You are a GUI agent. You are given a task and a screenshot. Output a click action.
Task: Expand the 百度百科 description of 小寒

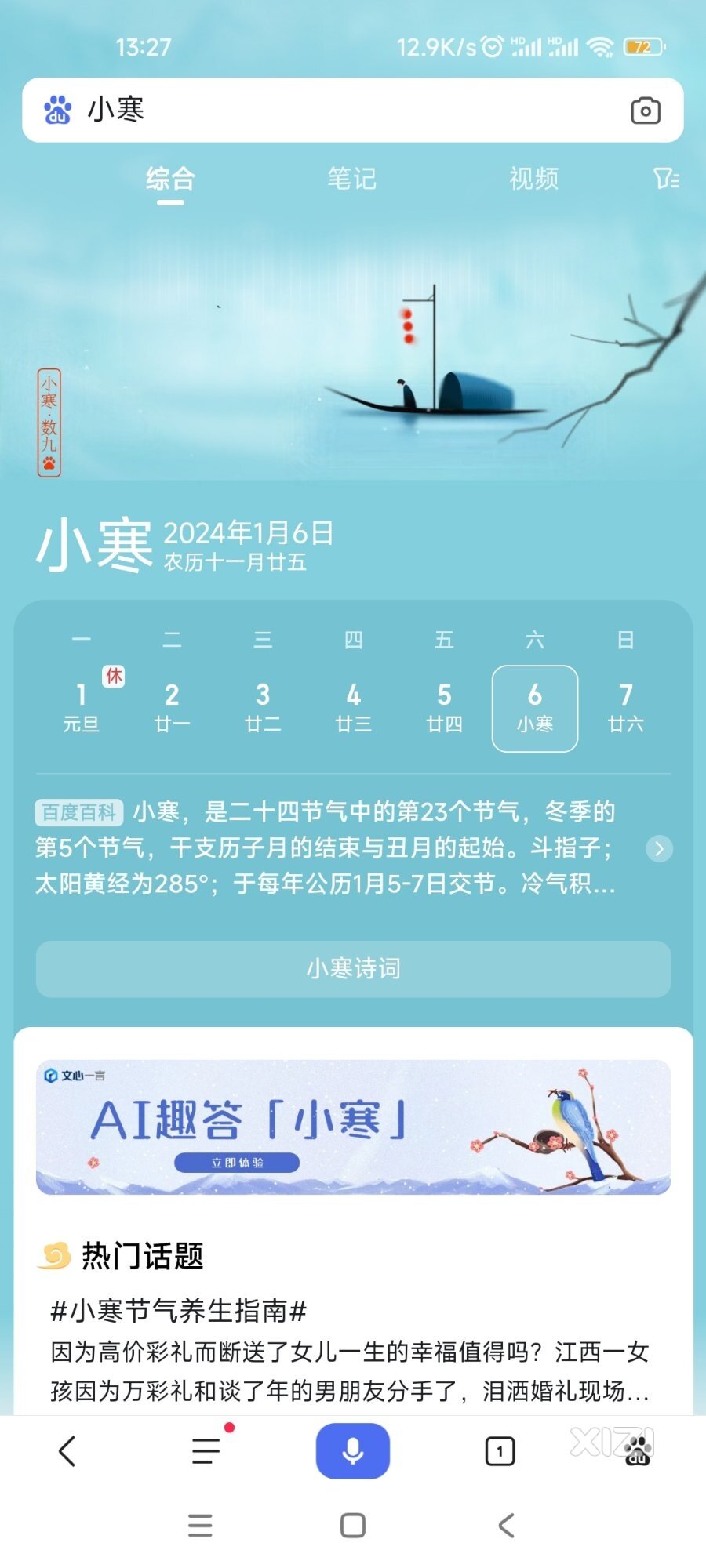coord(659,848)
